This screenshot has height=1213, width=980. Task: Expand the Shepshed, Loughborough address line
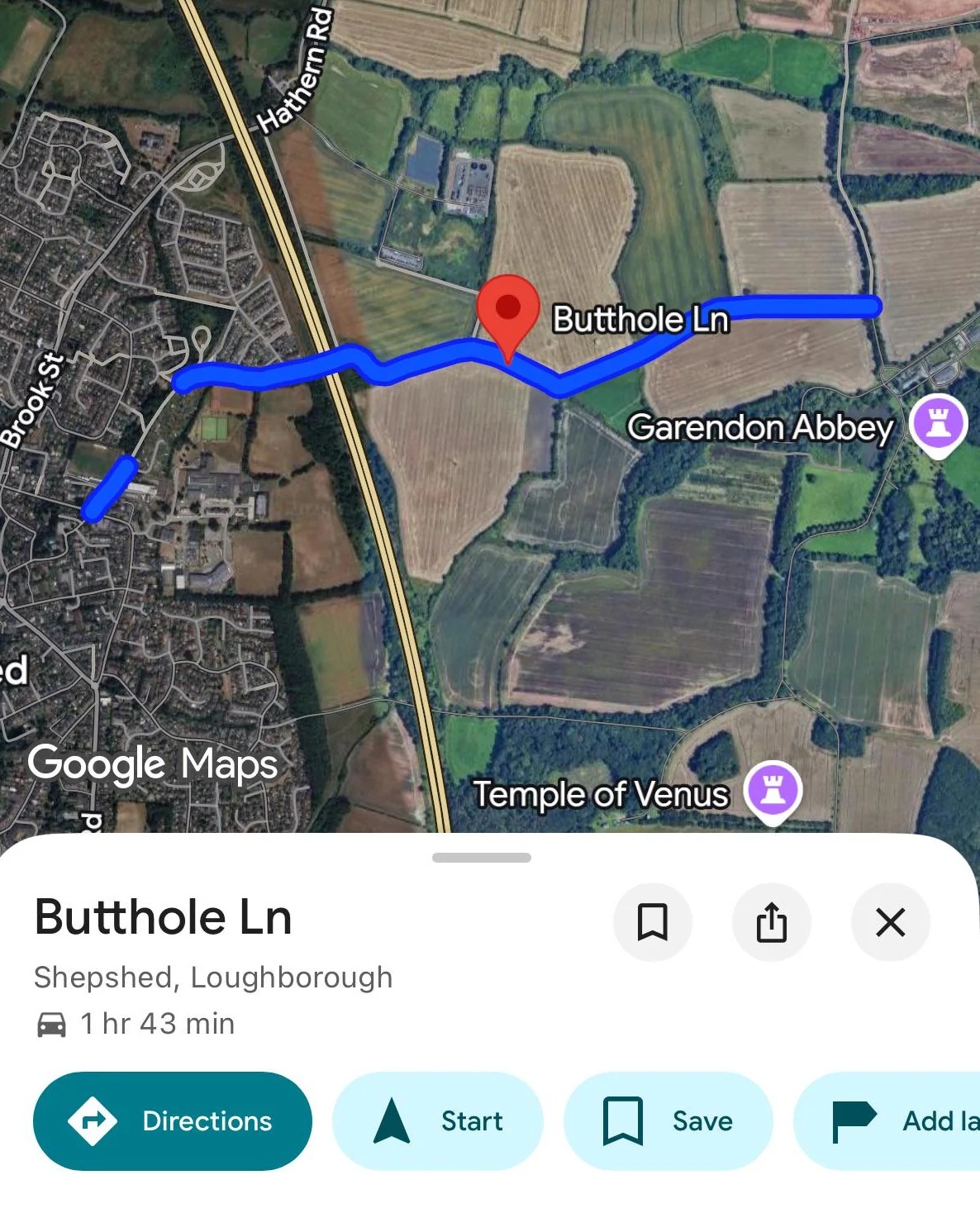coord(213,977)
